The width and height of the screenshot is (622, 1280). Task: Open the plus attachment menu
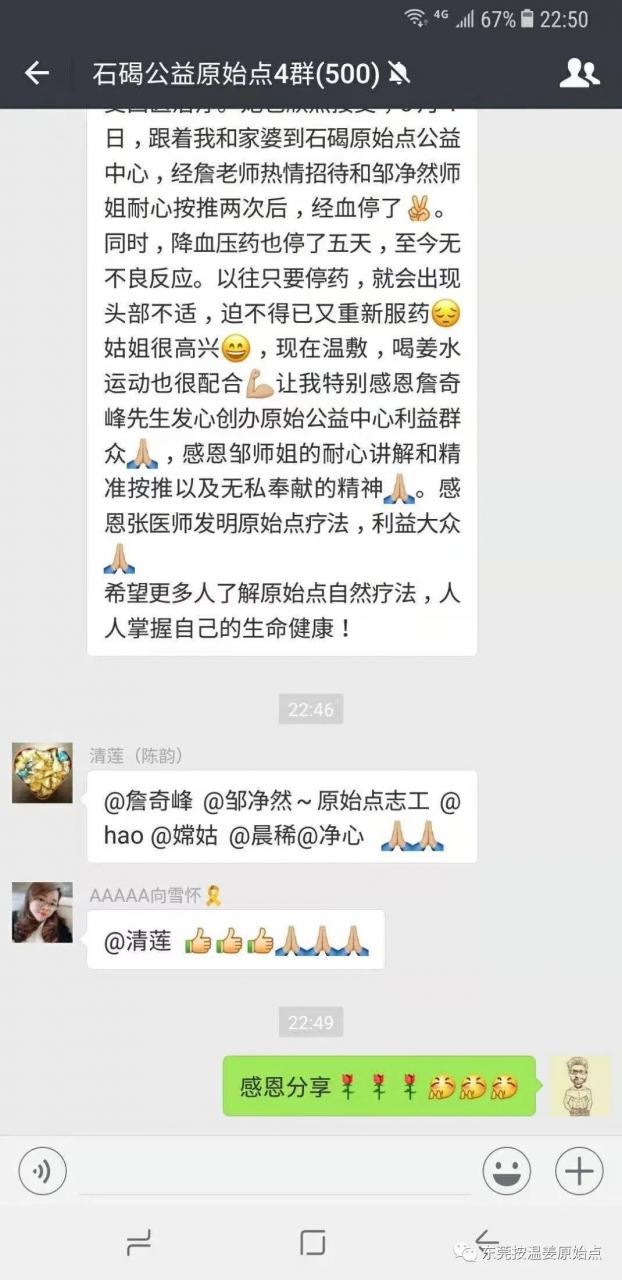tap(580, 1171)
